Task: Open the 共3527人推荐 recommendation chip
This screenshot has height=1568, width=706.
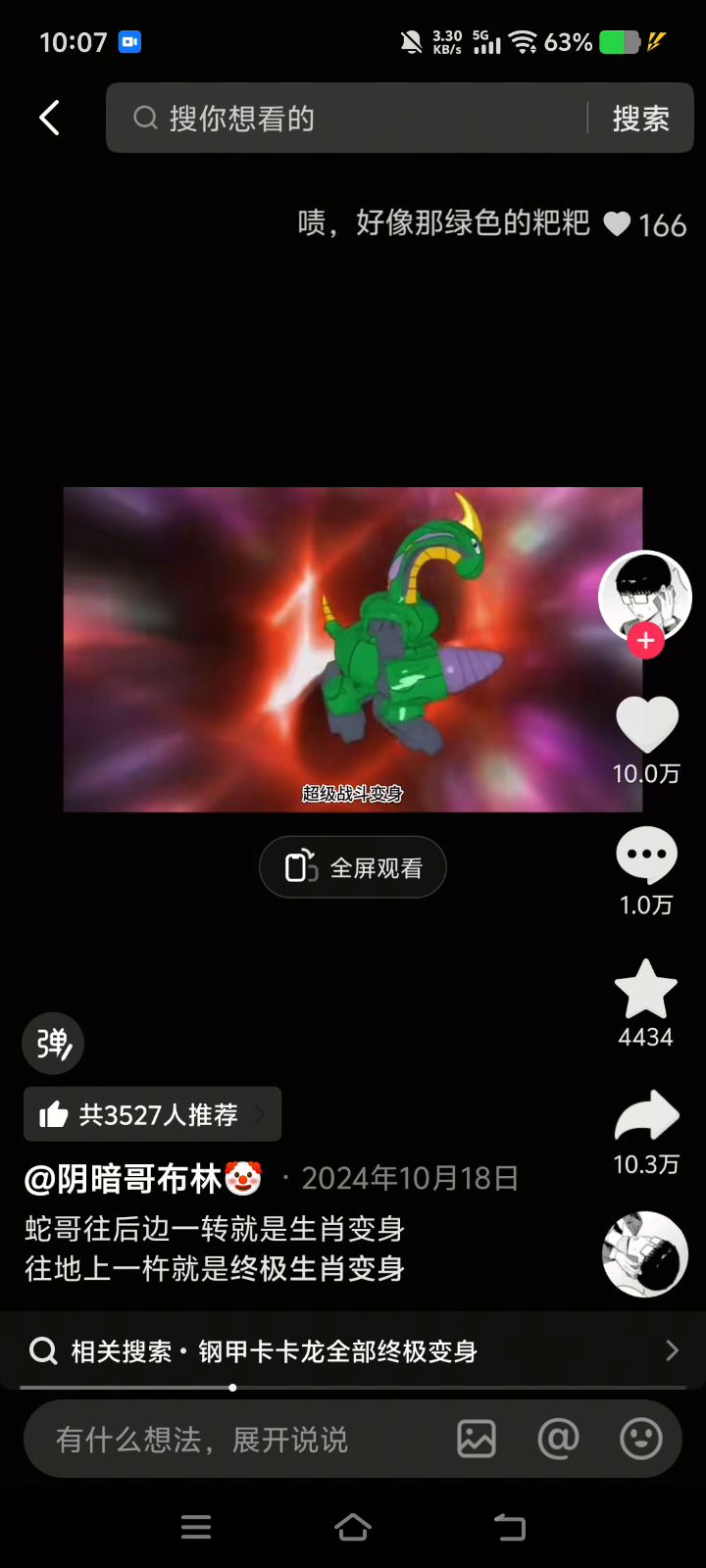Action: click(x=153, y=1114)
